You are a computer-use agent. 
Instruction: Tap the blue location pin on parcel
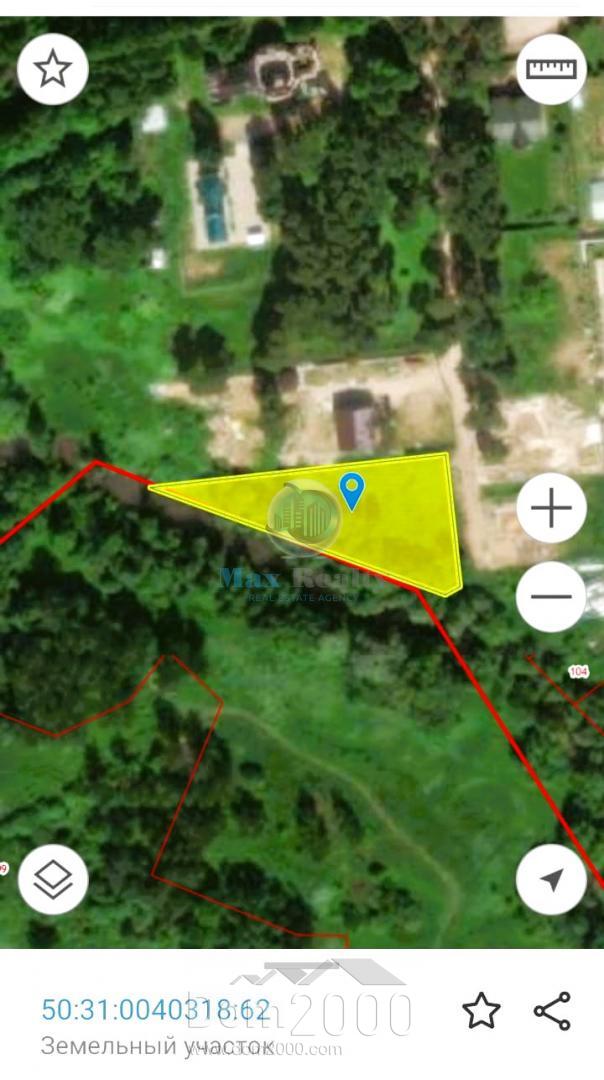pyautogui.click(x=352, y=491)
